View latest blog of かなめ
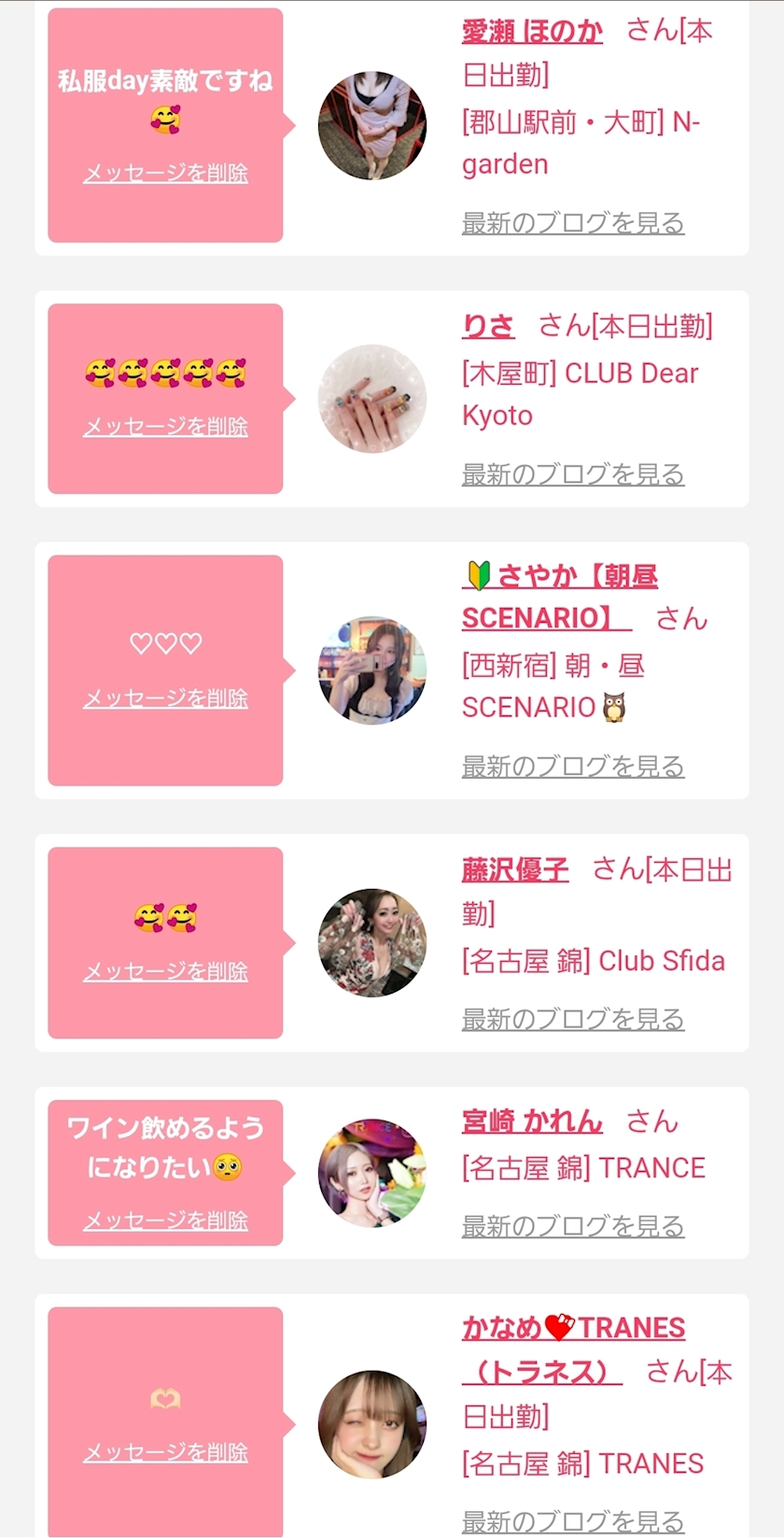This screenshot has height=1538, width=784. (573, 1520)
